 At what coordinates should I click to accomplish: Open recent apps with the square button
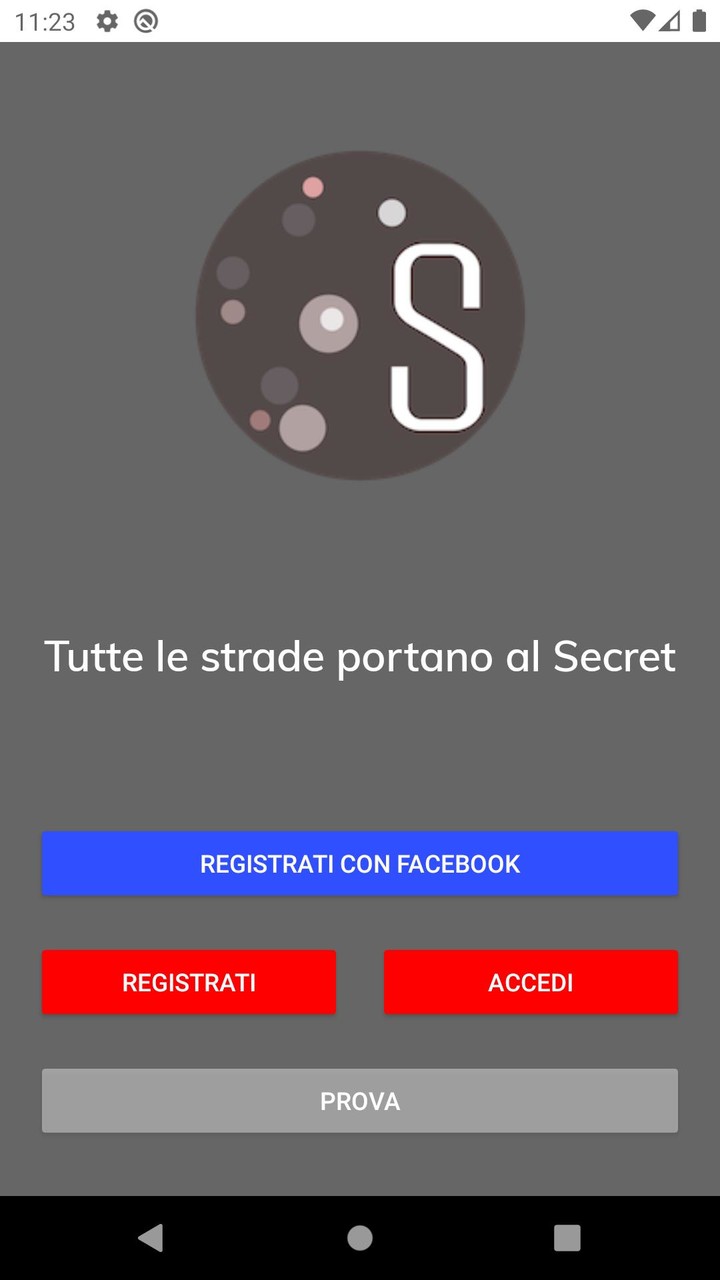pyautogui.click(x=566, y=1237)
